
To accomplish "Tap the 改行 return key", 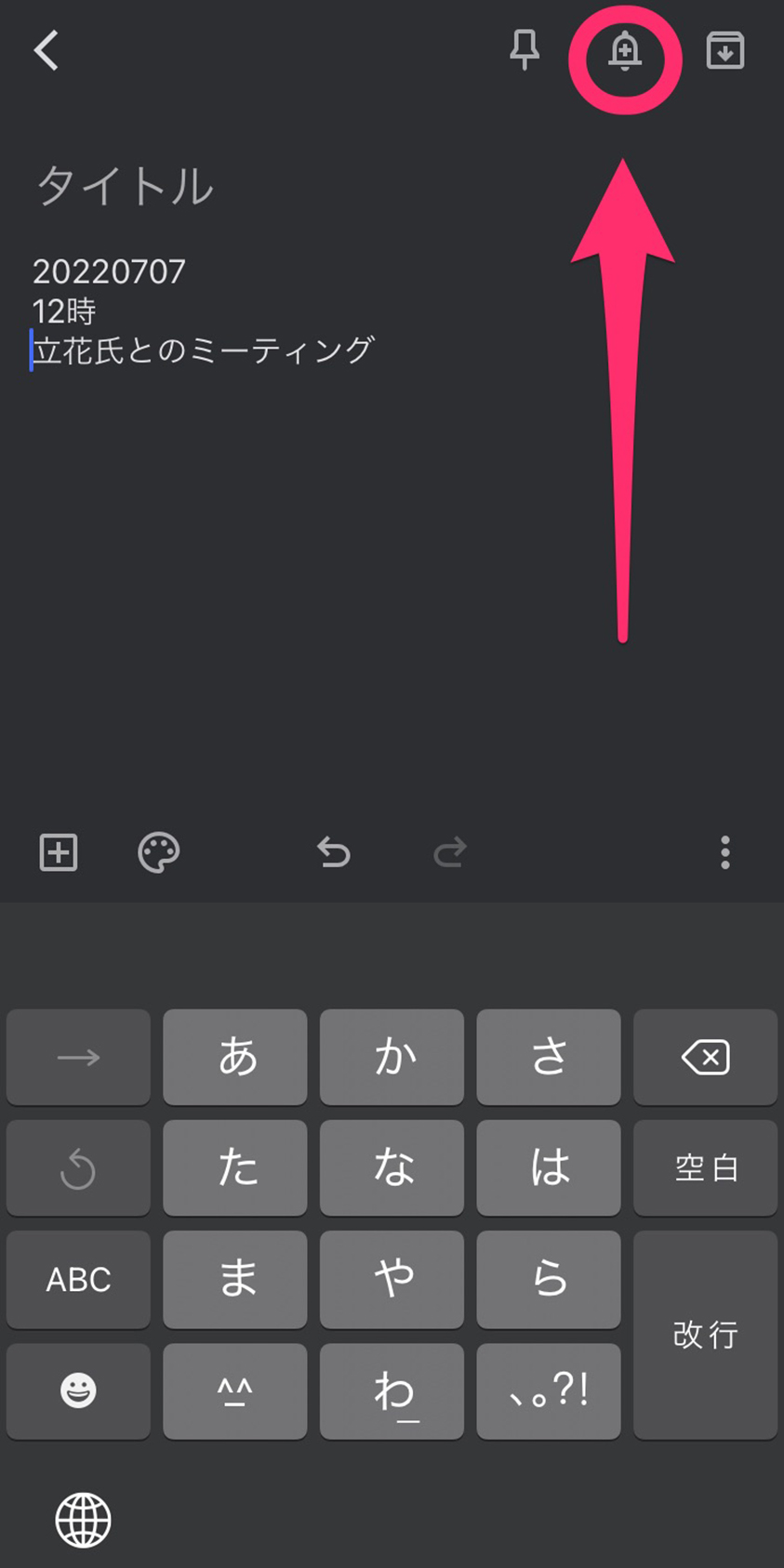I will 705,1335.
